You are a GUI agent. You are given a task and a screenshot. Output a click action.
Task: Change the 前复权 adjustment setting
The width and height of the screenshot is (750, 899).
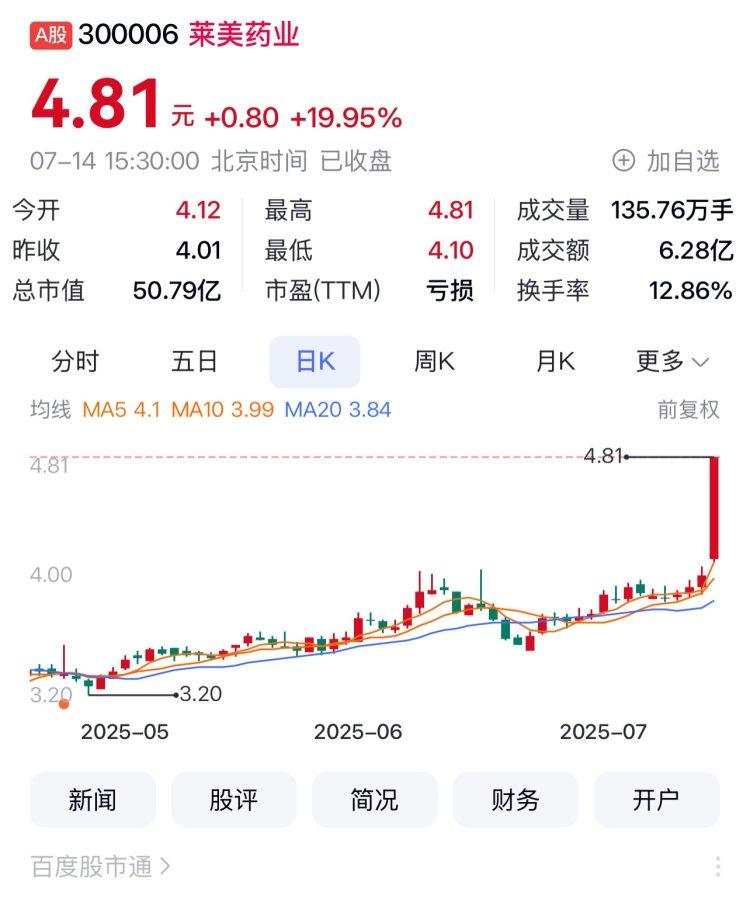pos(688,409)
